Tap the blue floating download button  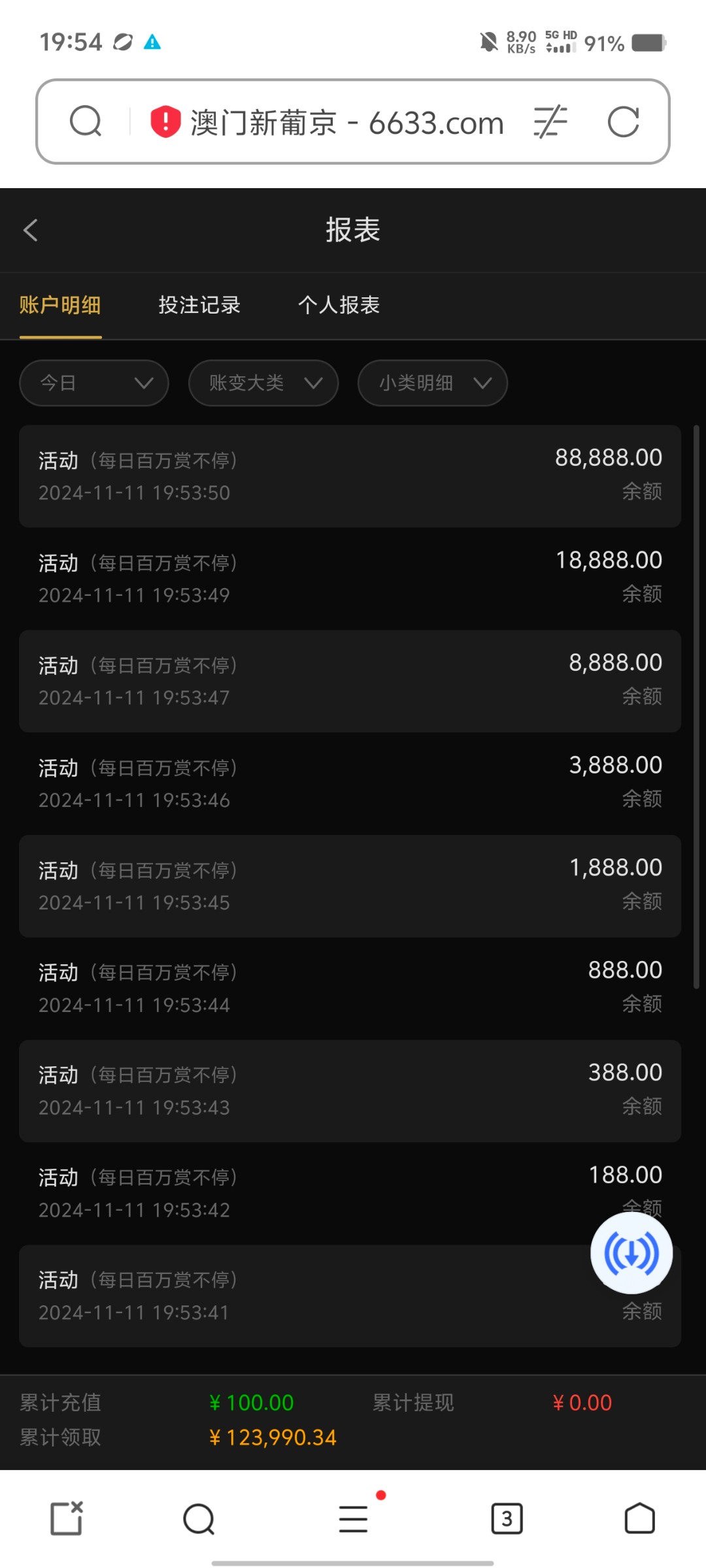click(631, 1253)
